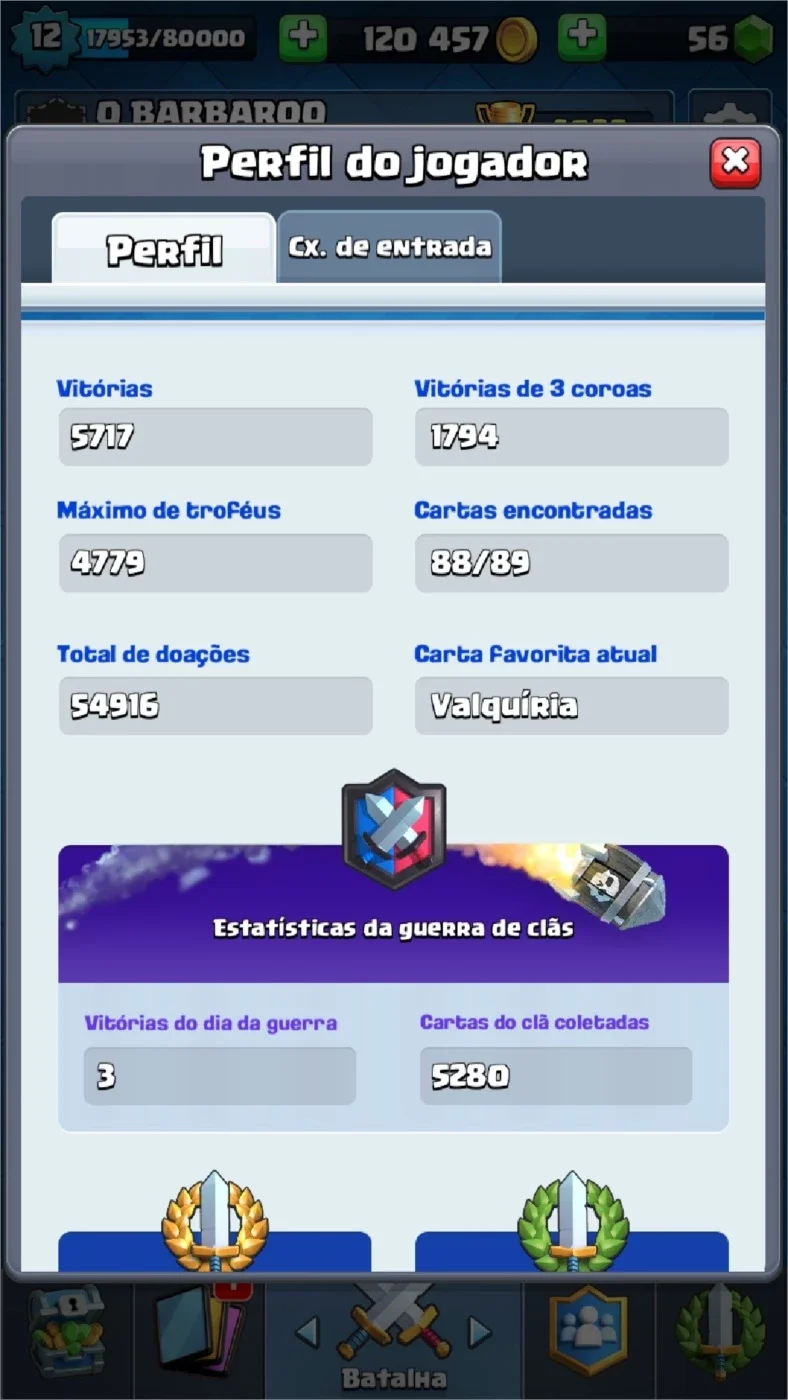Switch to the Cx. de entrada tab
Screen dimensions: 788x1400
pos(389,247)
